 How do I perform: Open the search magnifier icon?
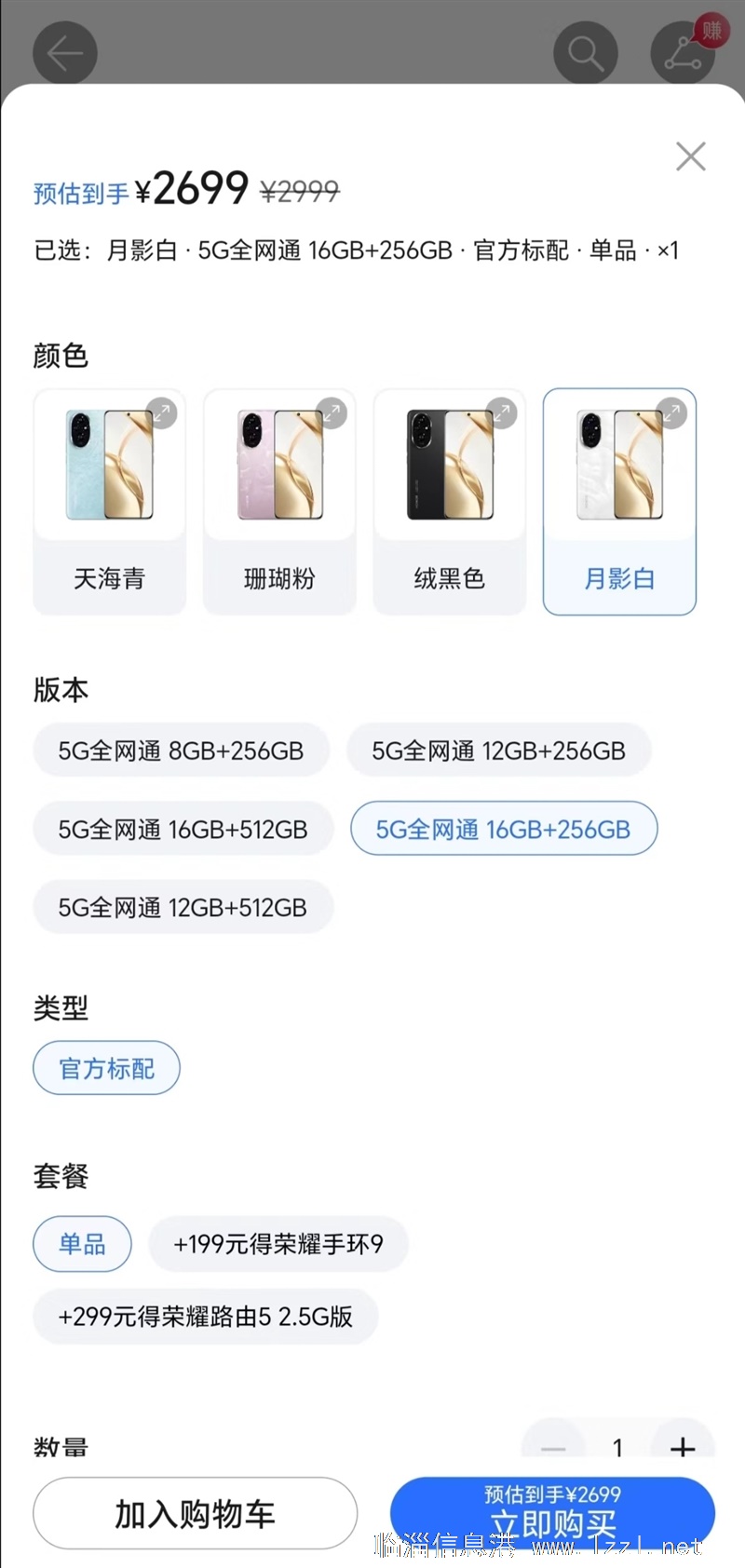(586, 53)
